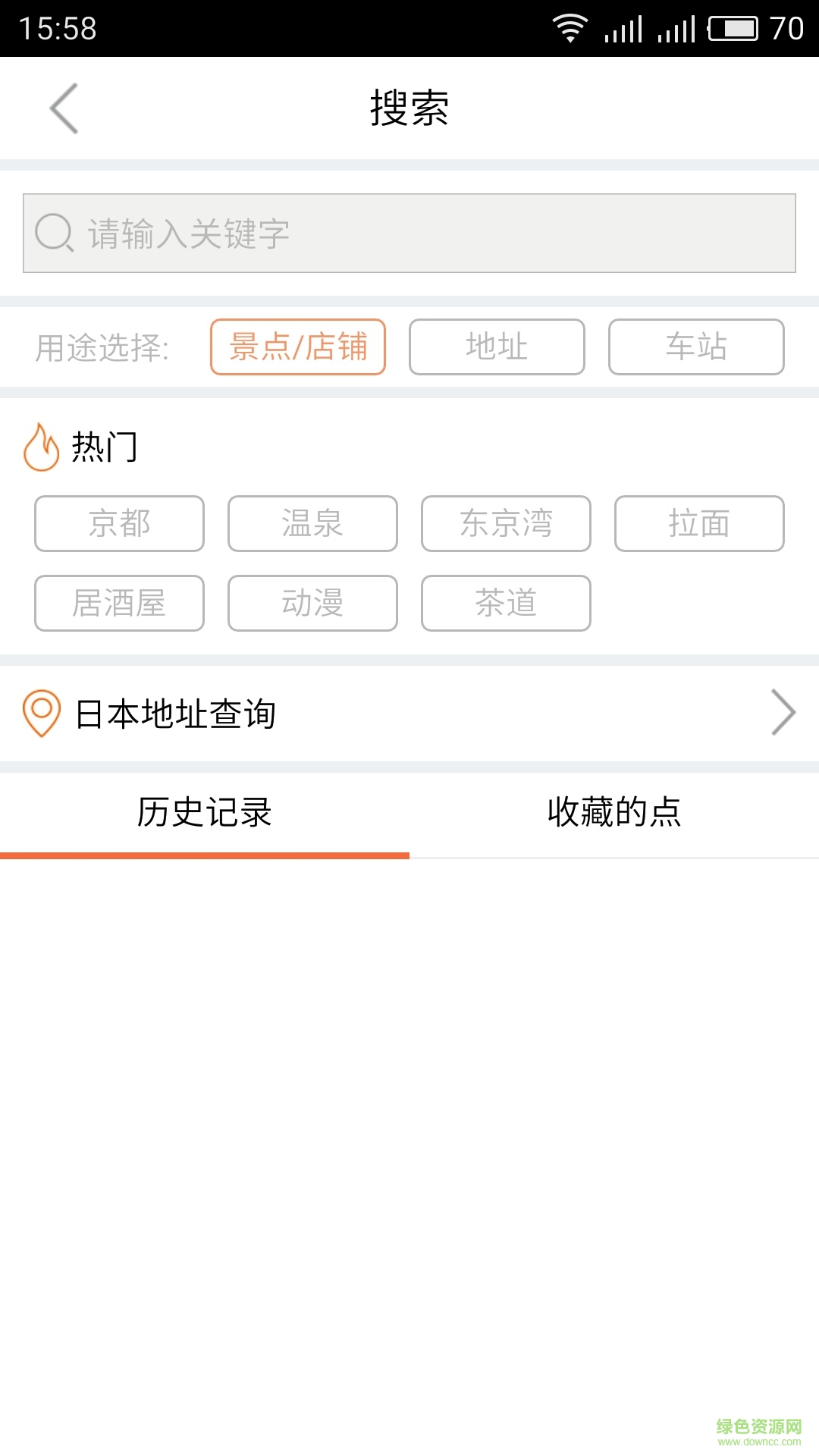819x1456 pixels.
Task: Click the orange underline under 历史记录
Action: click(205, 855)
